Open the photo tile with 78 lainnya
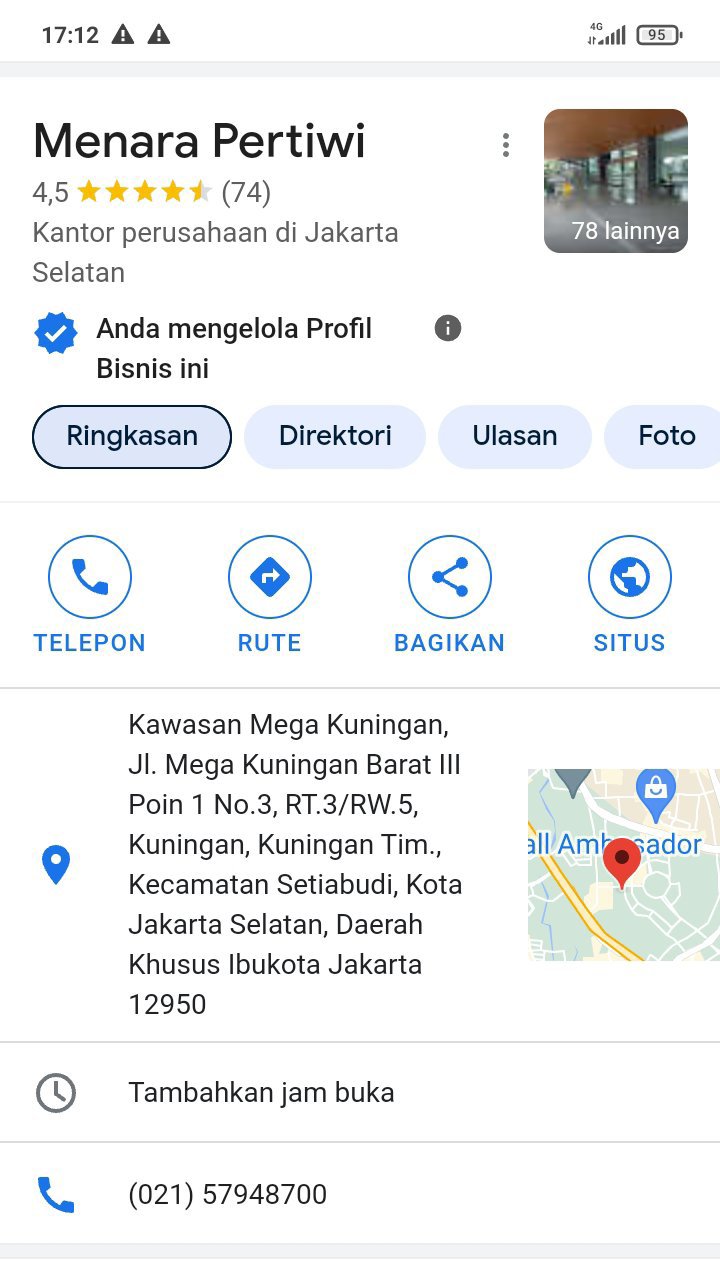This screenshot has width=720, height=1280. pos(615,181)
